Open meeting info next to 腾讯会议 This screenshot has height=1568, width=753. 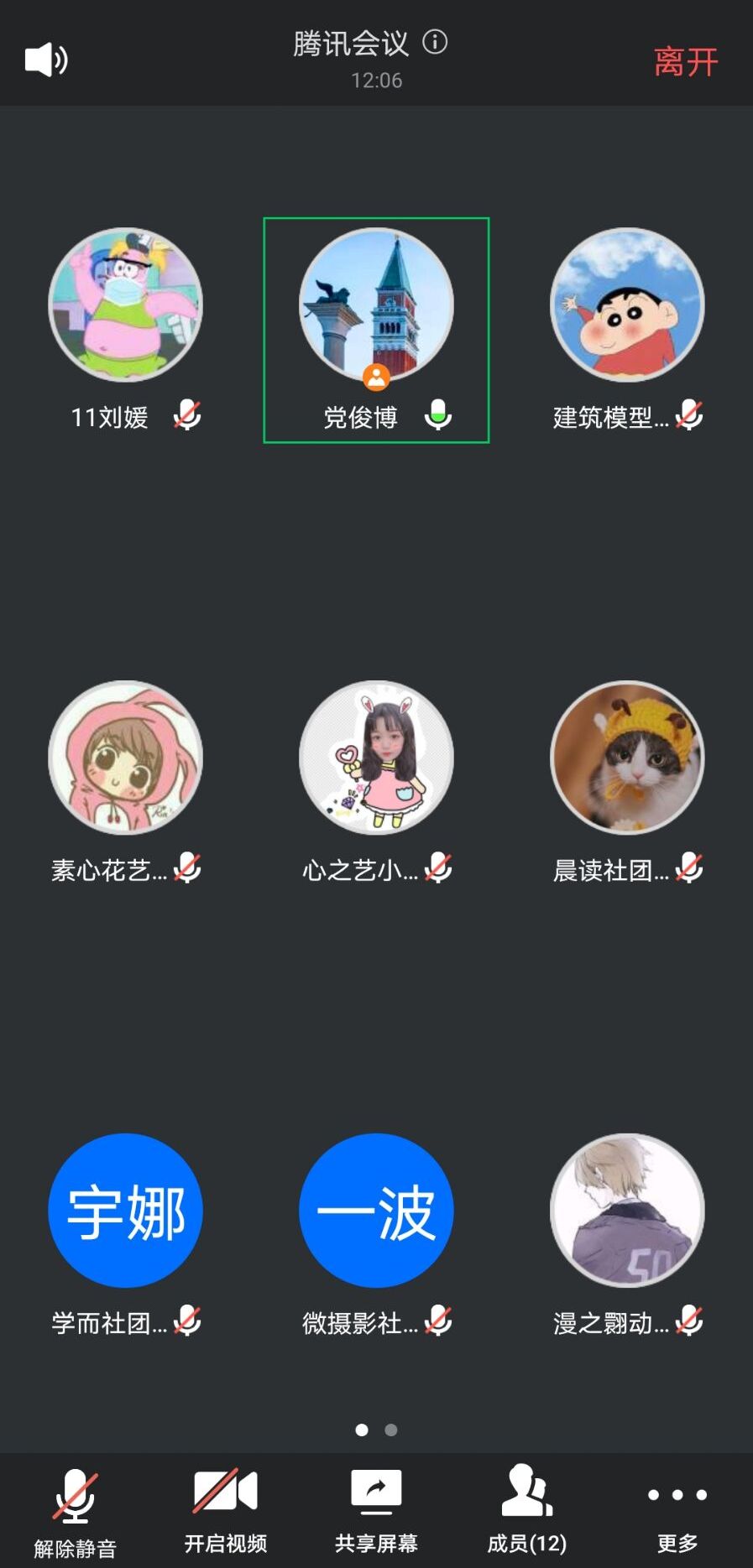pos(435,42)
